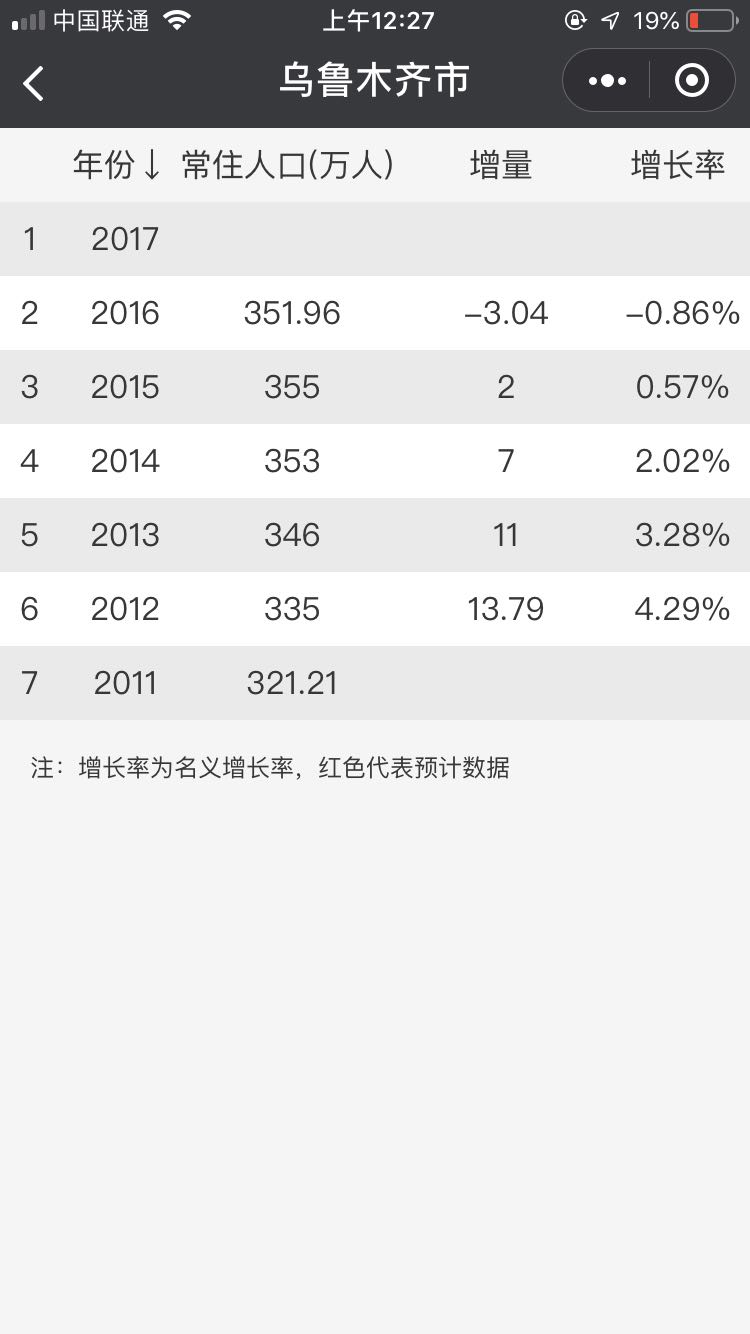
Task: Close the mini program with the circle button
Action: click(x=692, y=80)
